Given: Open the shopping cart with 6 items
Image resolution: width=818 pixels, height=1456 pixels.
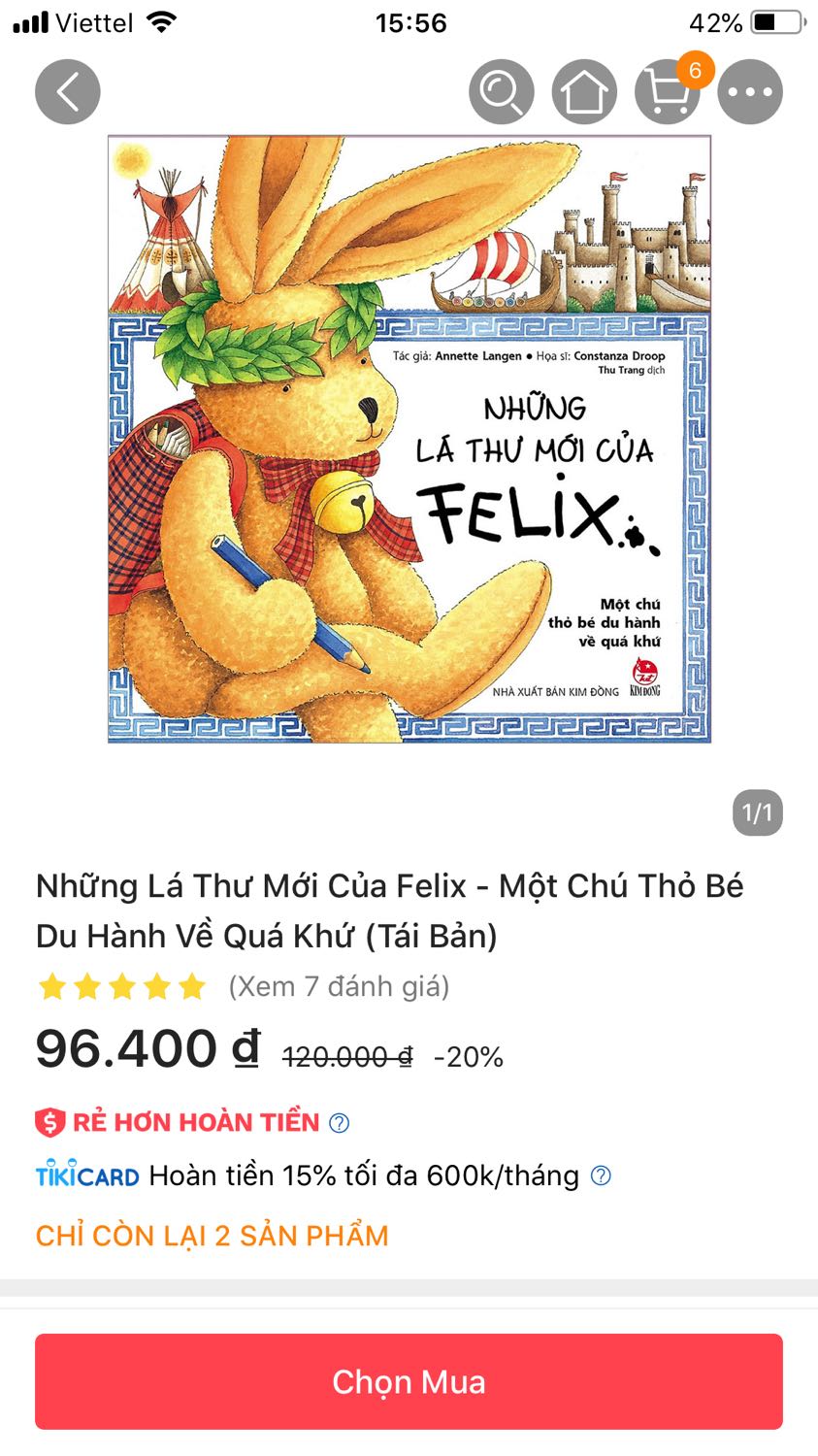Looking at the screenshot, I should [x=666, y=91].
